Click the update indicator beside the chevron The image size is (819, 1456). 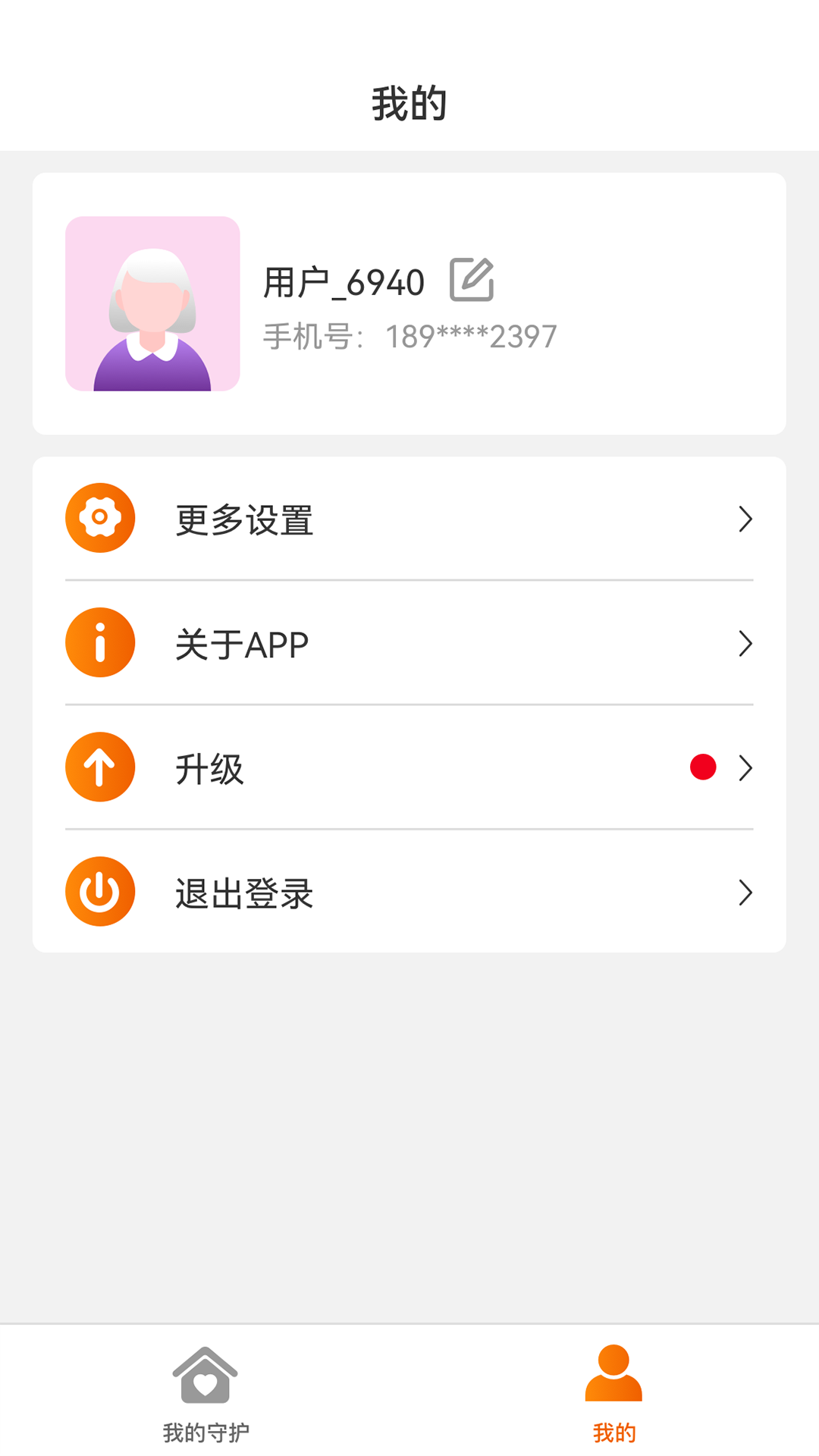(x=701, y=767)
